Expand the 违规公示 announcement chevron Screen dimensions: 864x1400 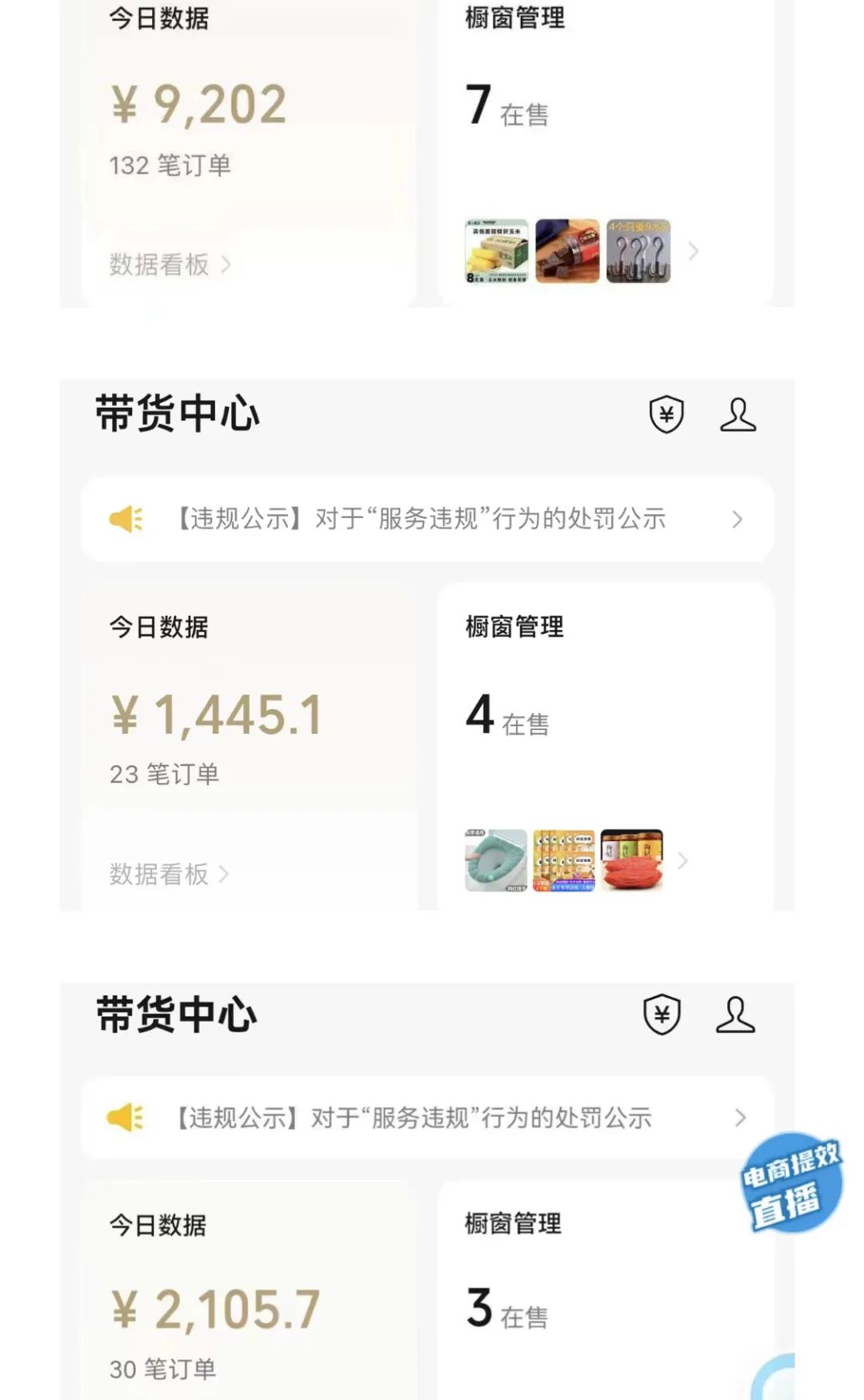[737, 519]
